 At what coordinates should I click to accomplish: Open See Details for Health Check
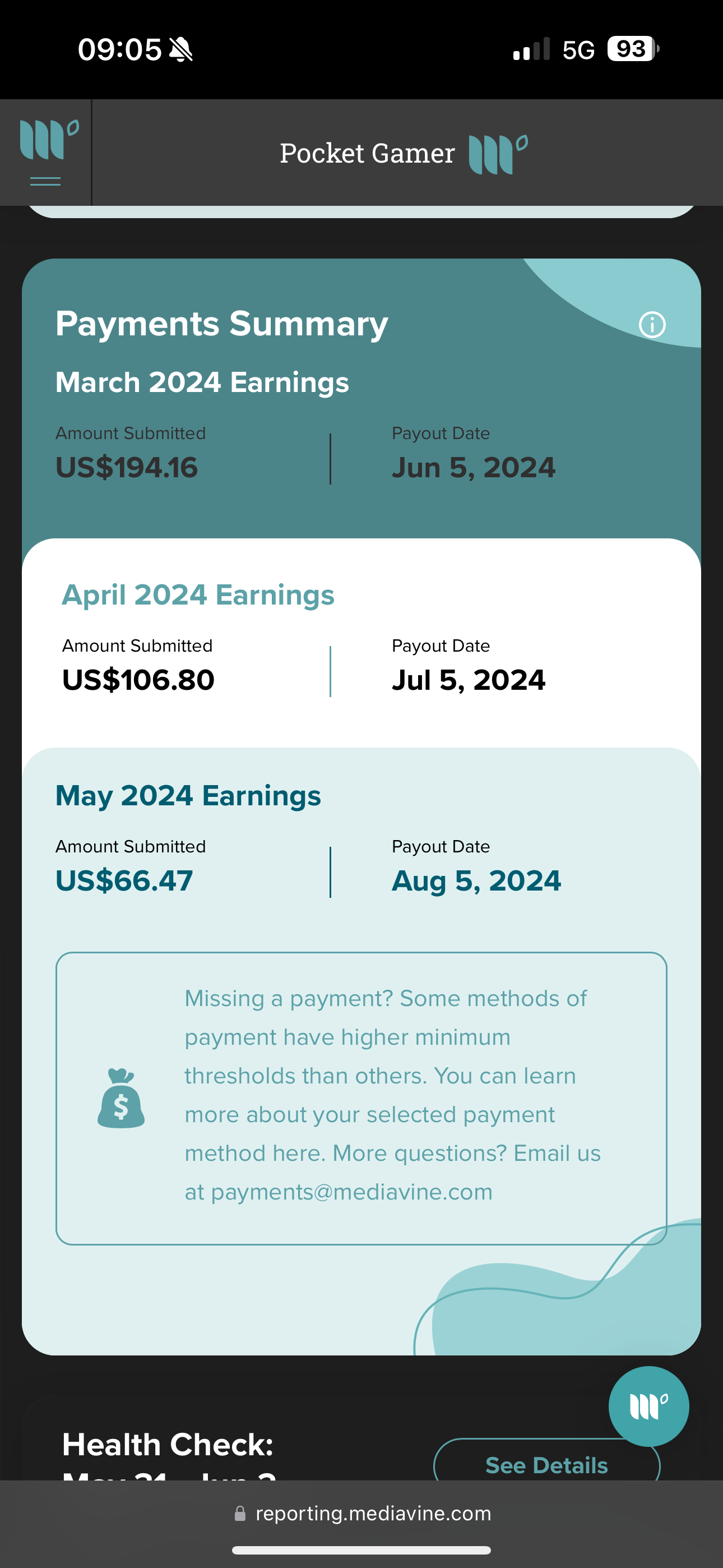tap(546, 1460)
